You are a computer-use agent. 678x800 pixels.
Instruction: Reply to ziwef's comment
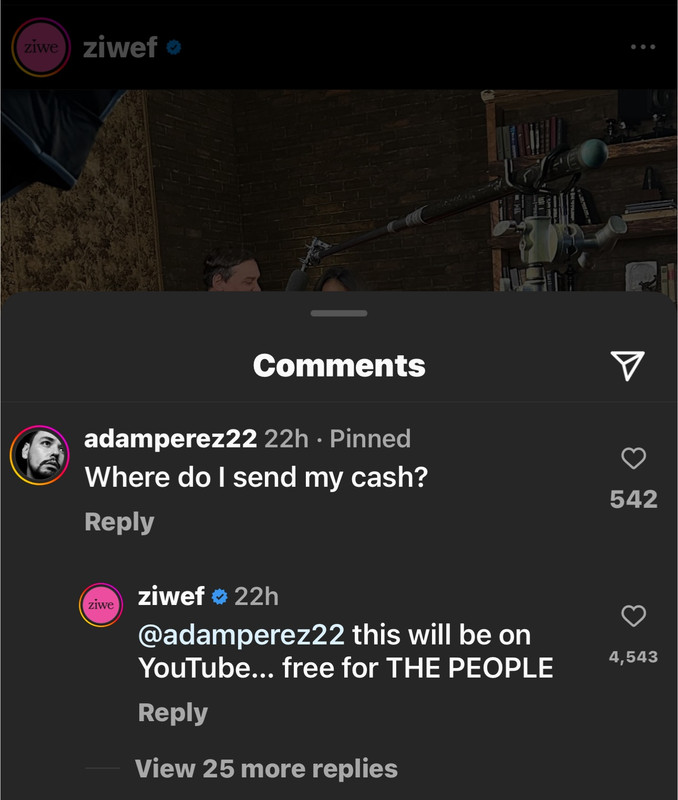pos(172,713)
